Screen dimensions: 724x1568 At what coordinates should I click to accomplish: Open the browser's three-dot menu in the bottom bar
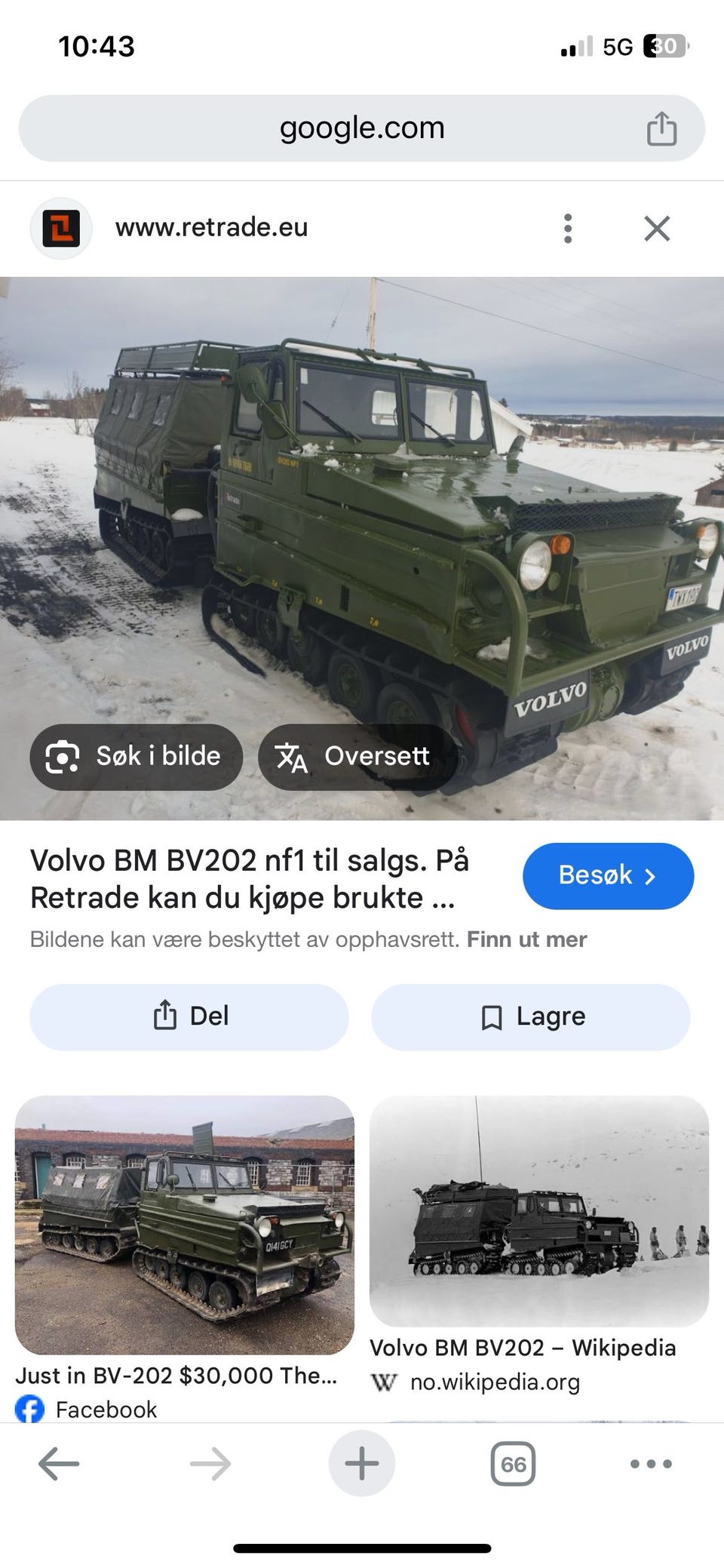pyautogui.click(x=651, y=1464)
